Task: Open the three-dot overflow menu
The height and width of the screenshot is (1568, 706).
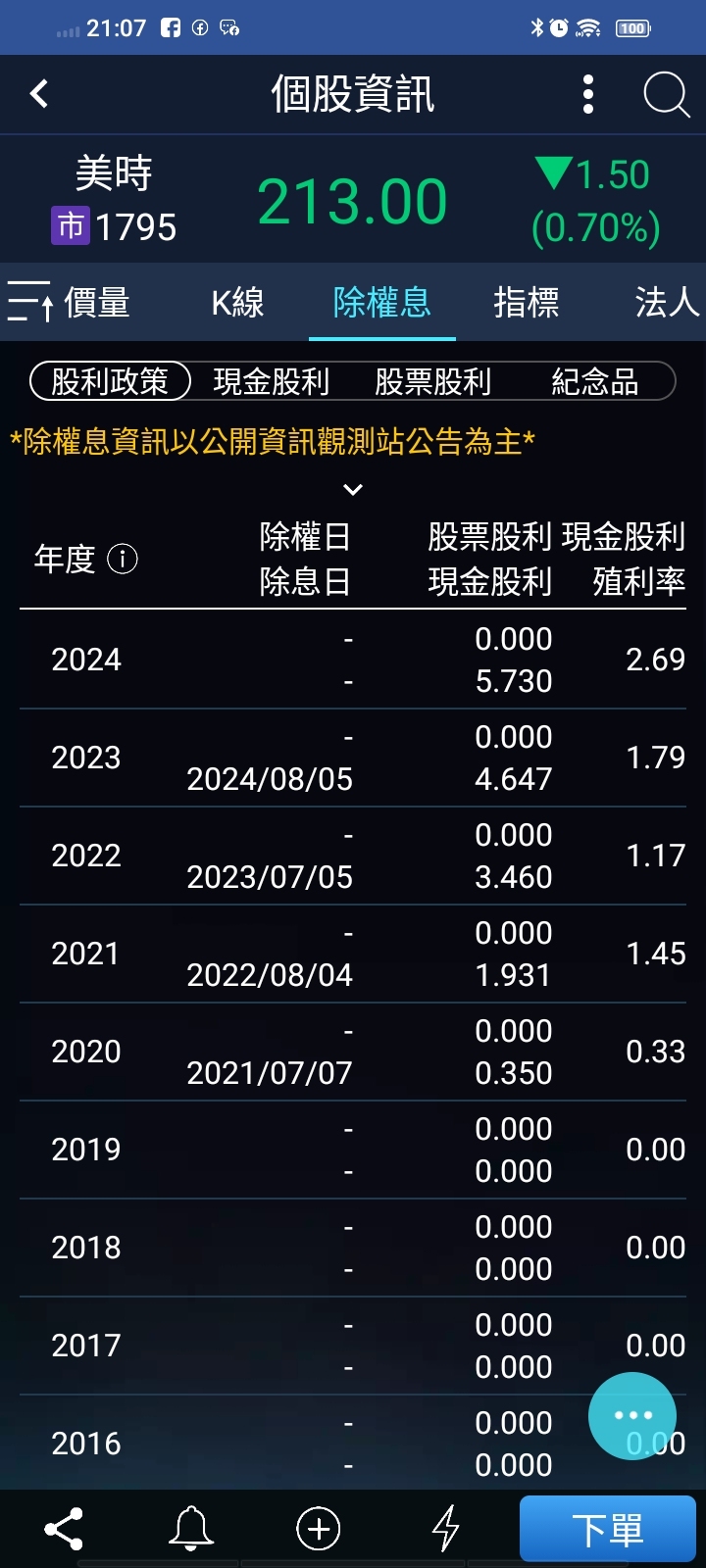Action: (587, 94)
